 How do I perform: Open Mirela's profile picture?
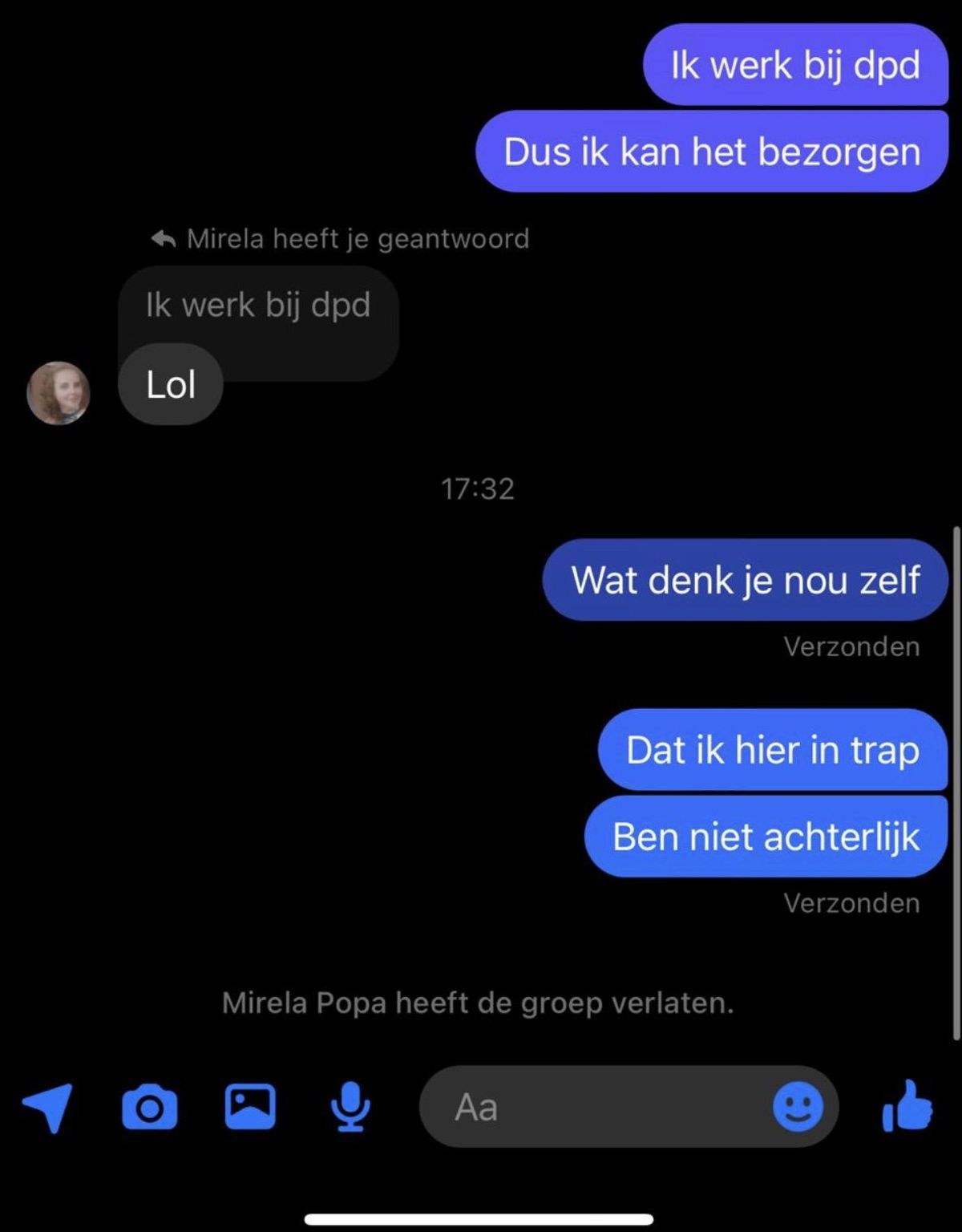59,393
